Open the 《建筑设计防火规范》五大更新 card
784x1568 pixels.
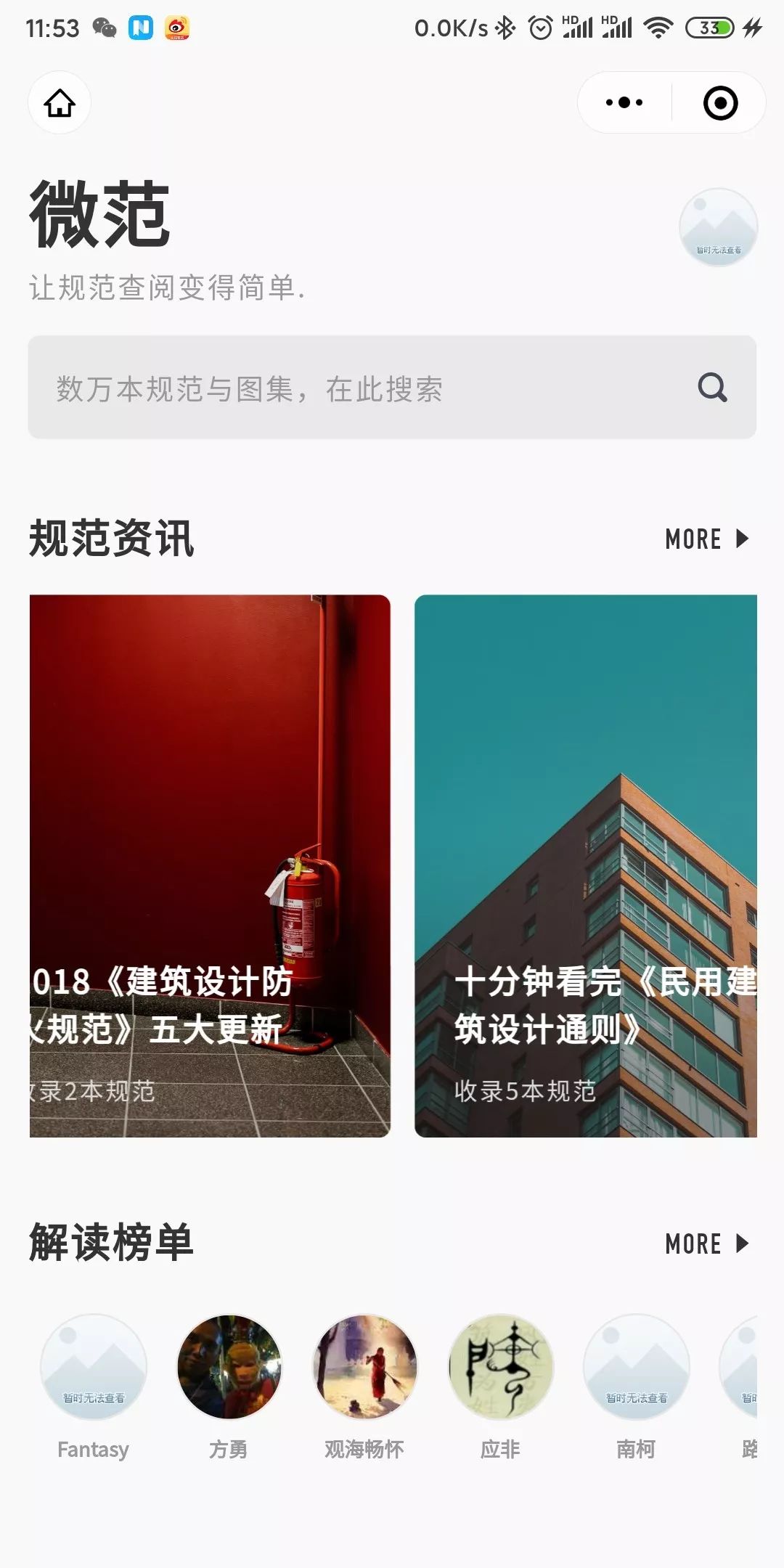click(210, 865)
